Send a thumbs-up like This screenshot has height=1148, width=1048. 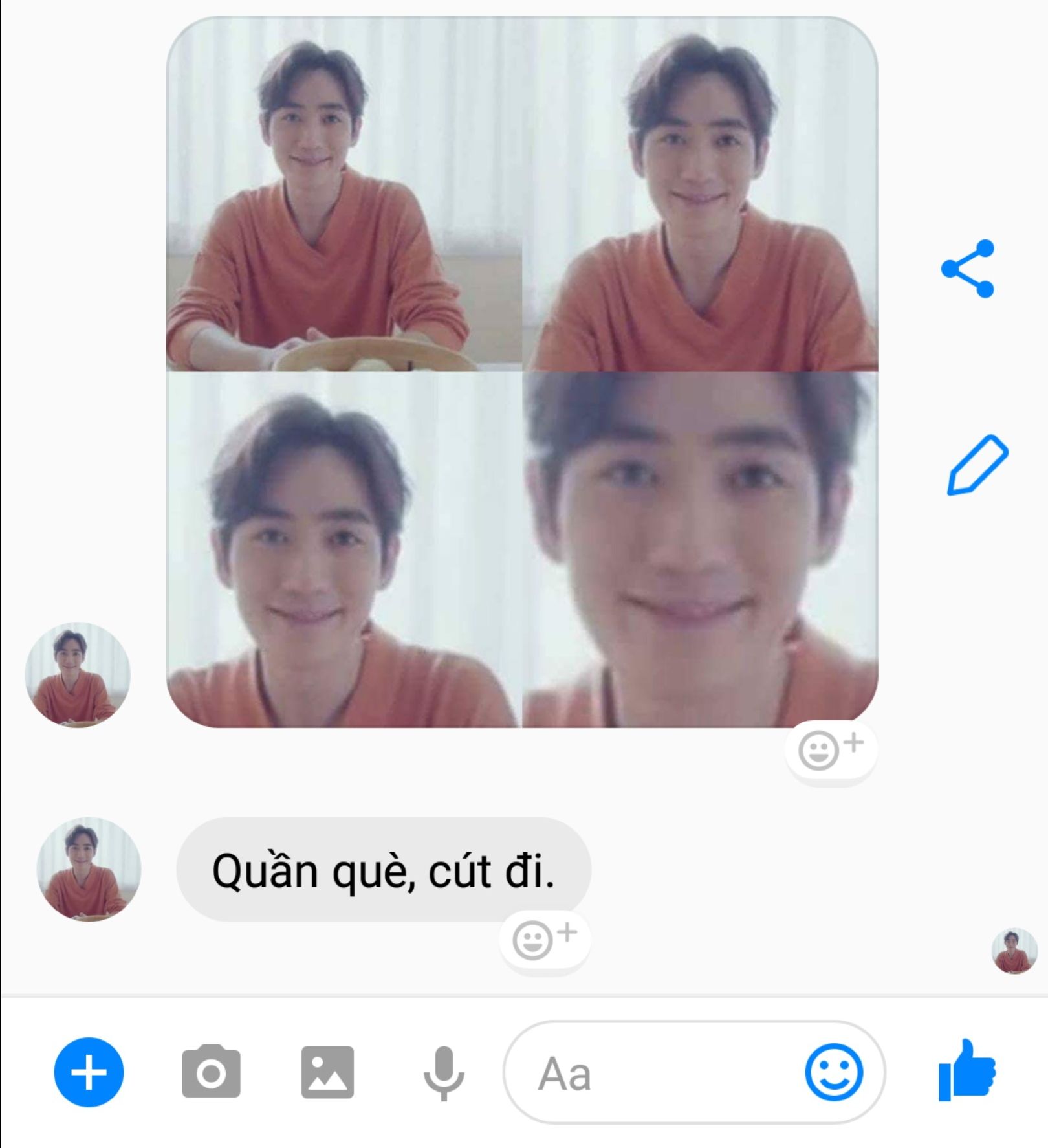(x=966, y=1071)
